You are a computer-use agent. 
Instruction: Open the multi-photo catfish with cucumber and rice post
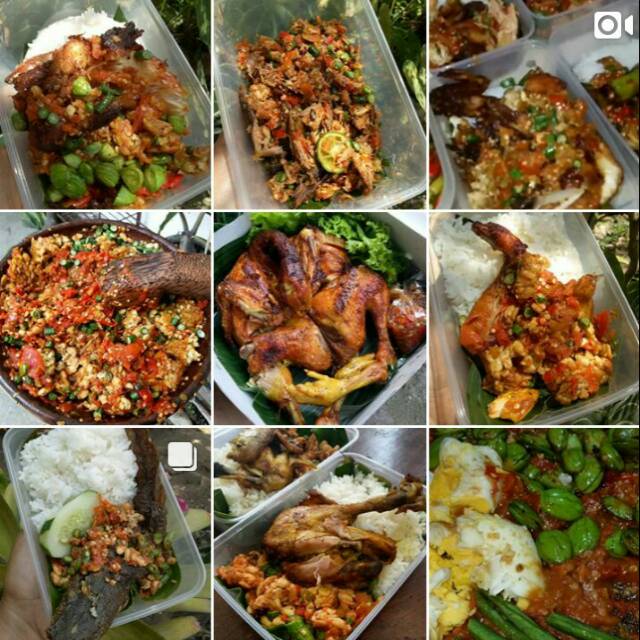[105, 534]
